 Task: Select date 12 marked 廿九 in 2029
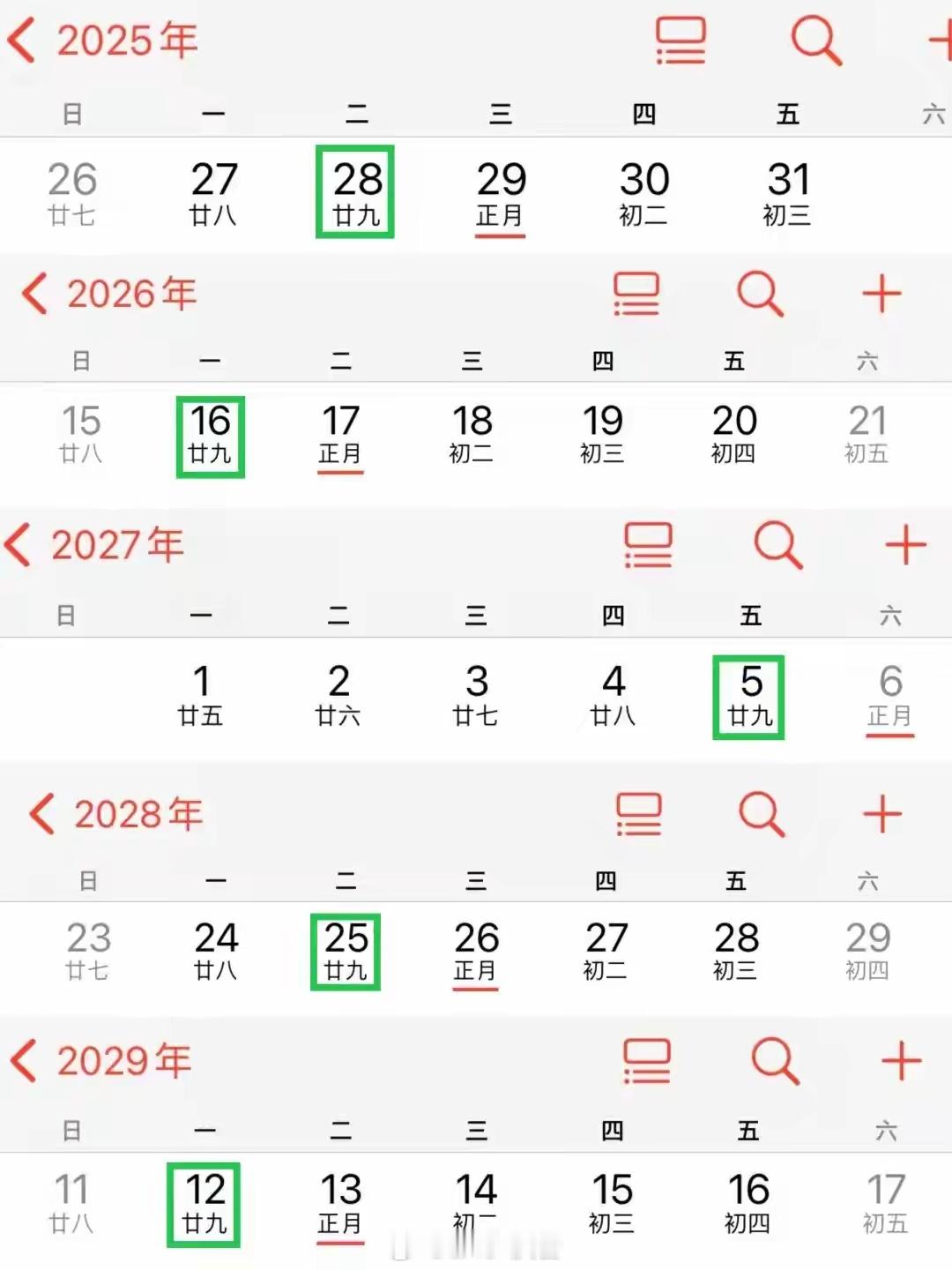pos(204,1206)
